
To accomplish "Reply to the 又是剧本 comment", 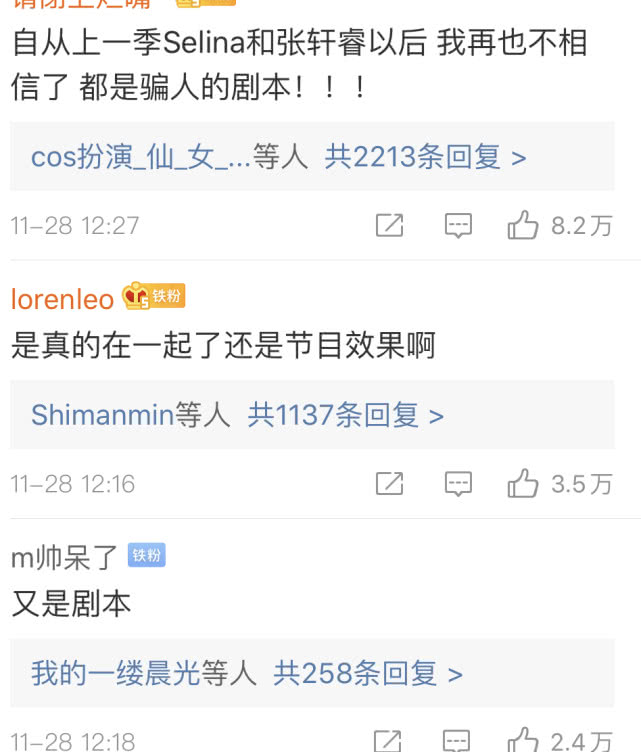I will (x=456, y=741).
